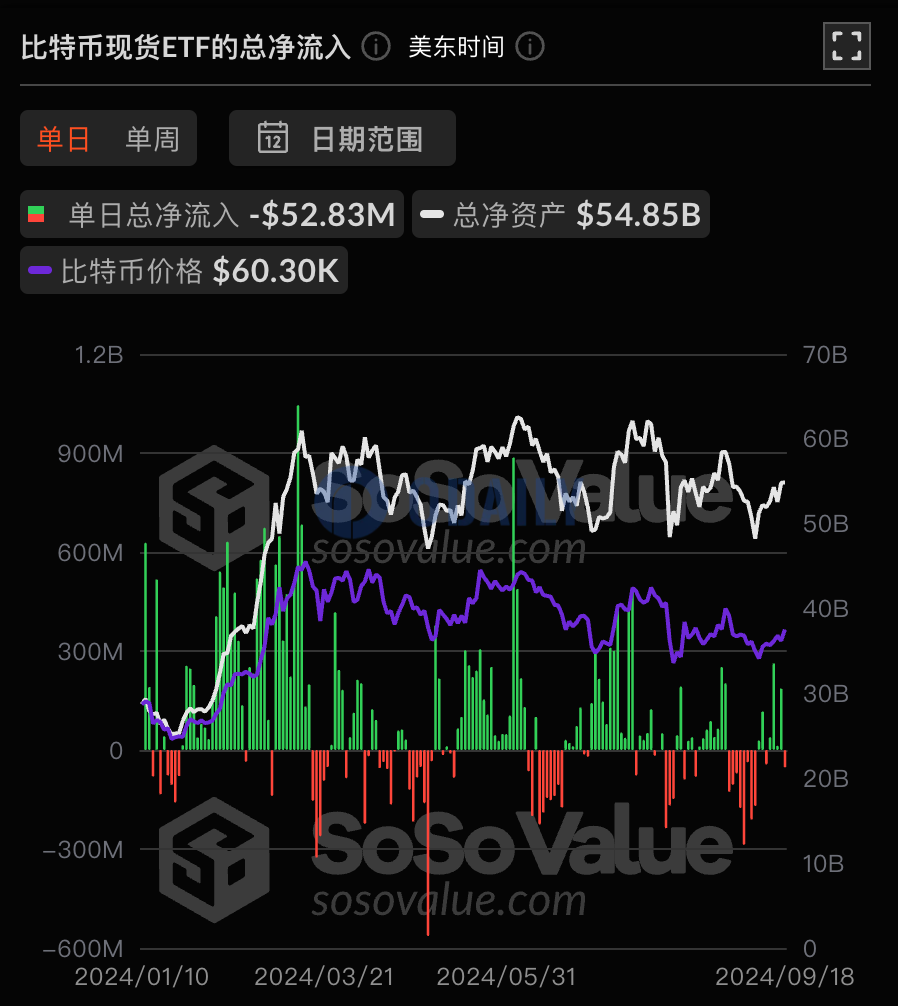Switch to the 单周 view
This screenshot has width=898, height=1006.
click(152, 138)
